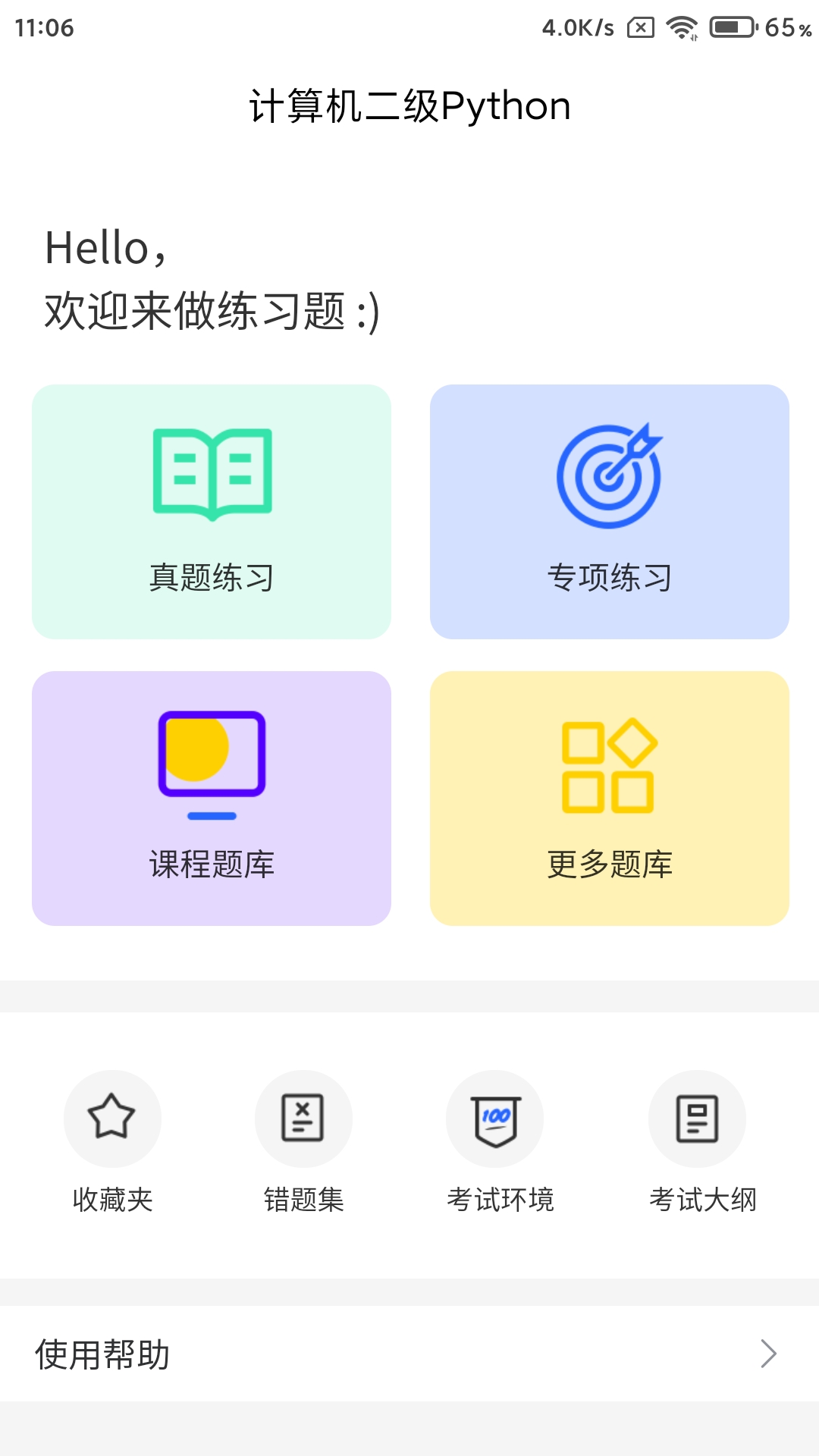Tap the 课程题库 monitor icon
This screenshot has width=819, height=1456.
[210, 762]
